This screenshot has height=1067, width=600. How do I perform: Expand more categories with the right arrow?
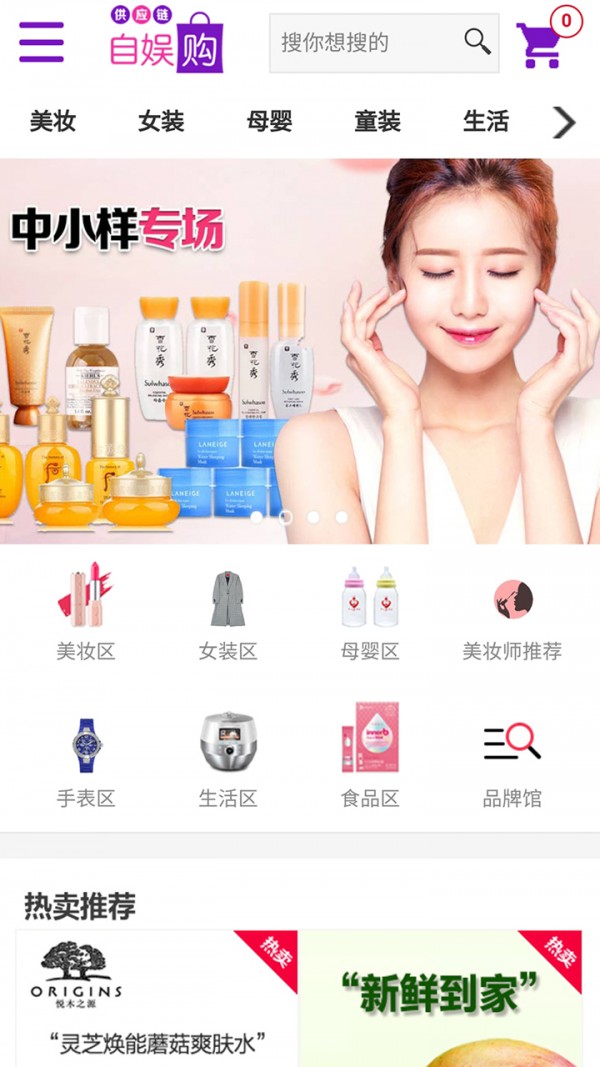565,122
